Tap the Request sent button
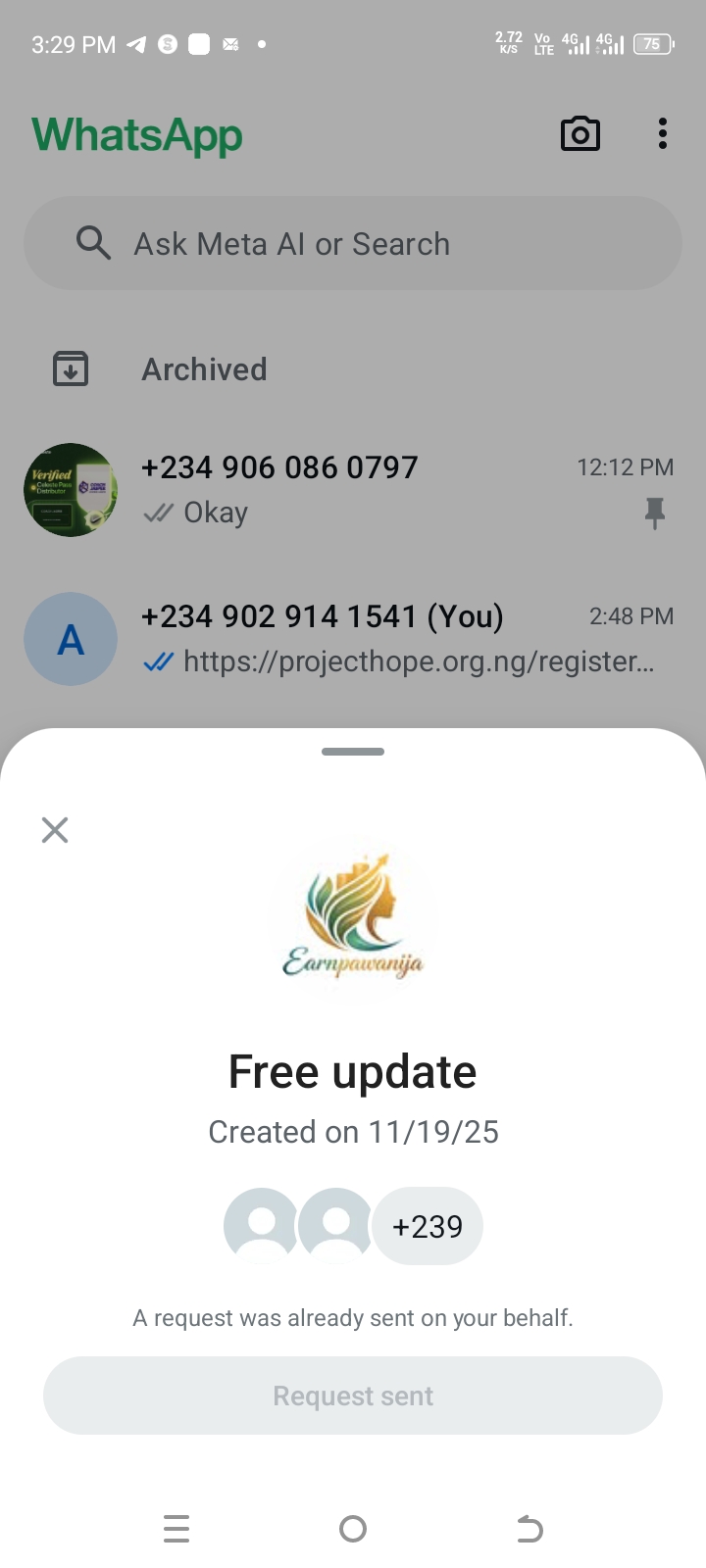This screenshot has height=1568, width=706. (353, 1396)
